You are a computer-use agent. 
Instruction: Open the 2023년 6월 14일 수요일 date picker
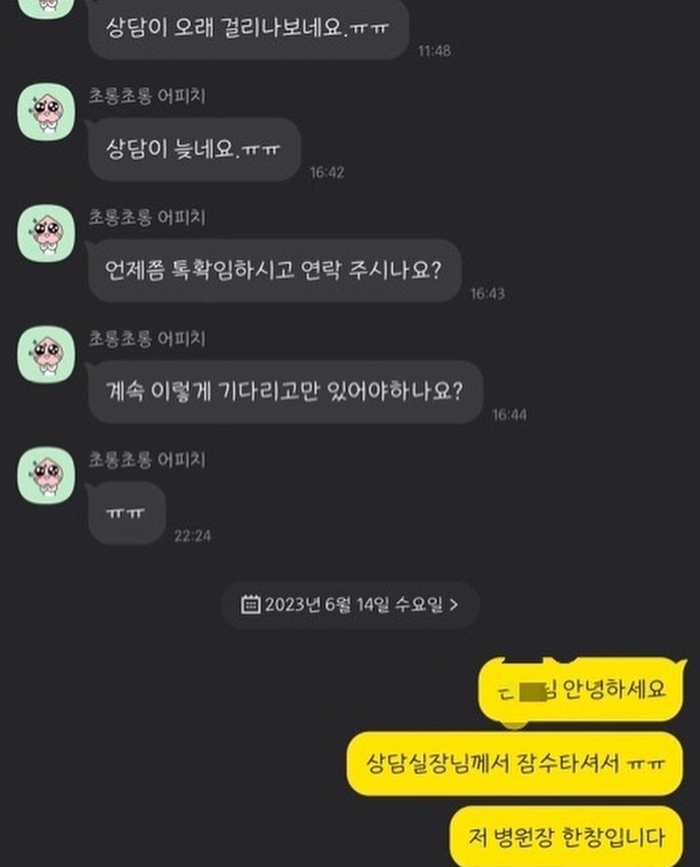[x=349, y=604]
